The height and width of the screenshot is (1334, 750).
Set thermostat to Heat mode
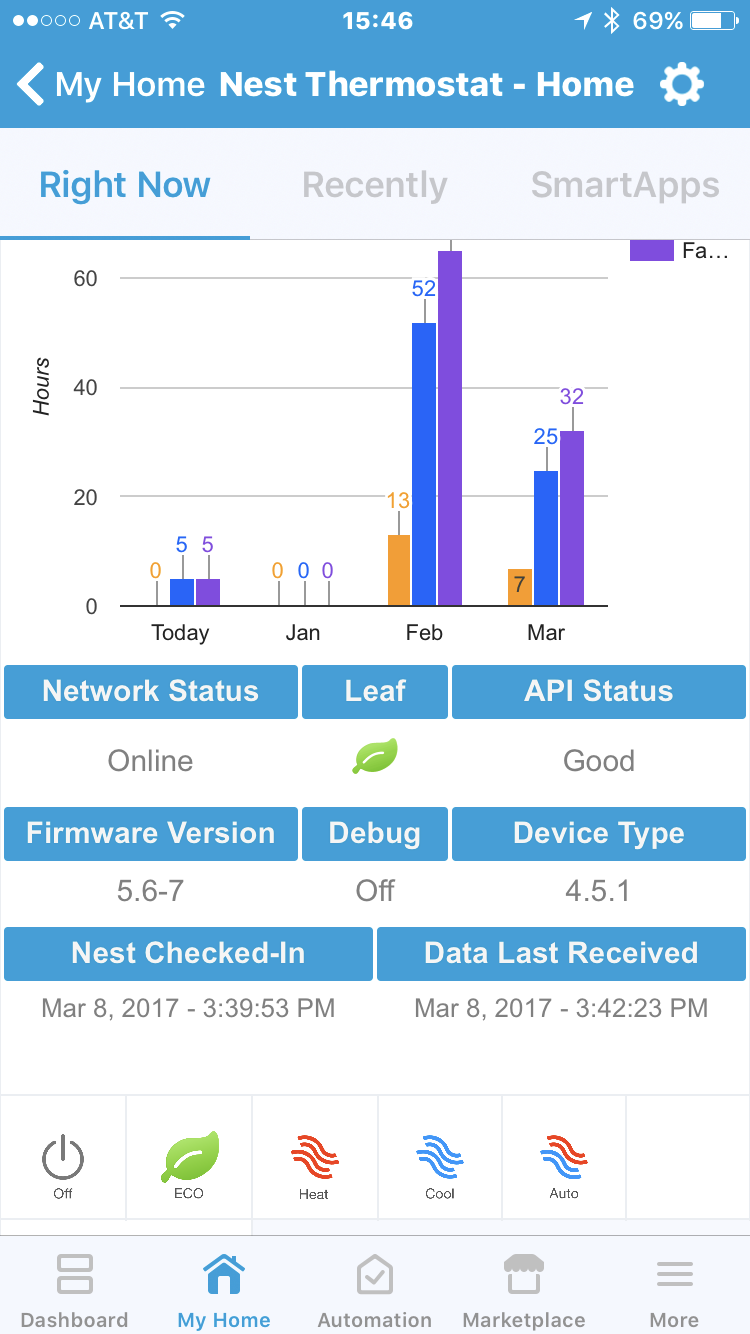[314, 1165]
